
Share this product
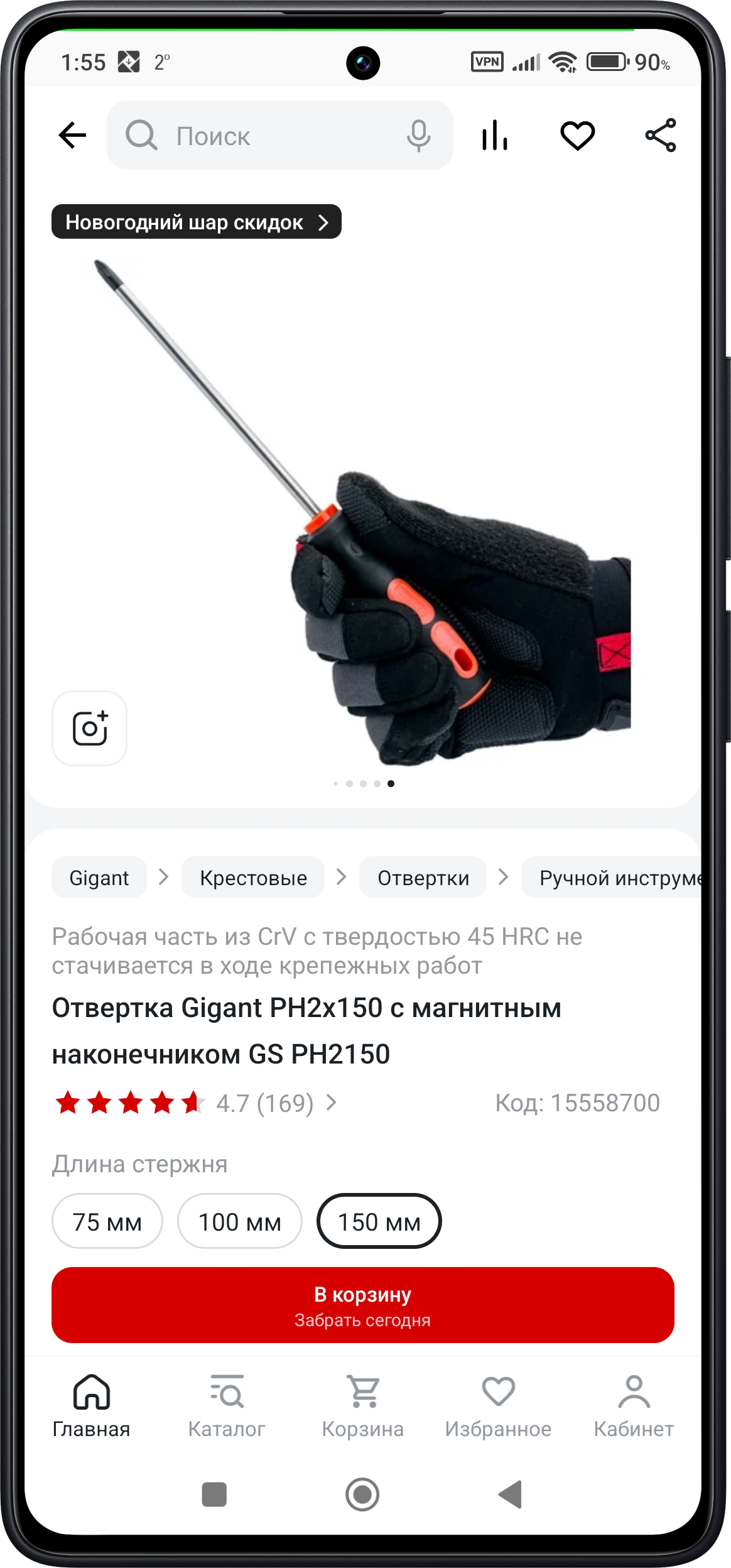pyautogui.click(x=661, y=135)
